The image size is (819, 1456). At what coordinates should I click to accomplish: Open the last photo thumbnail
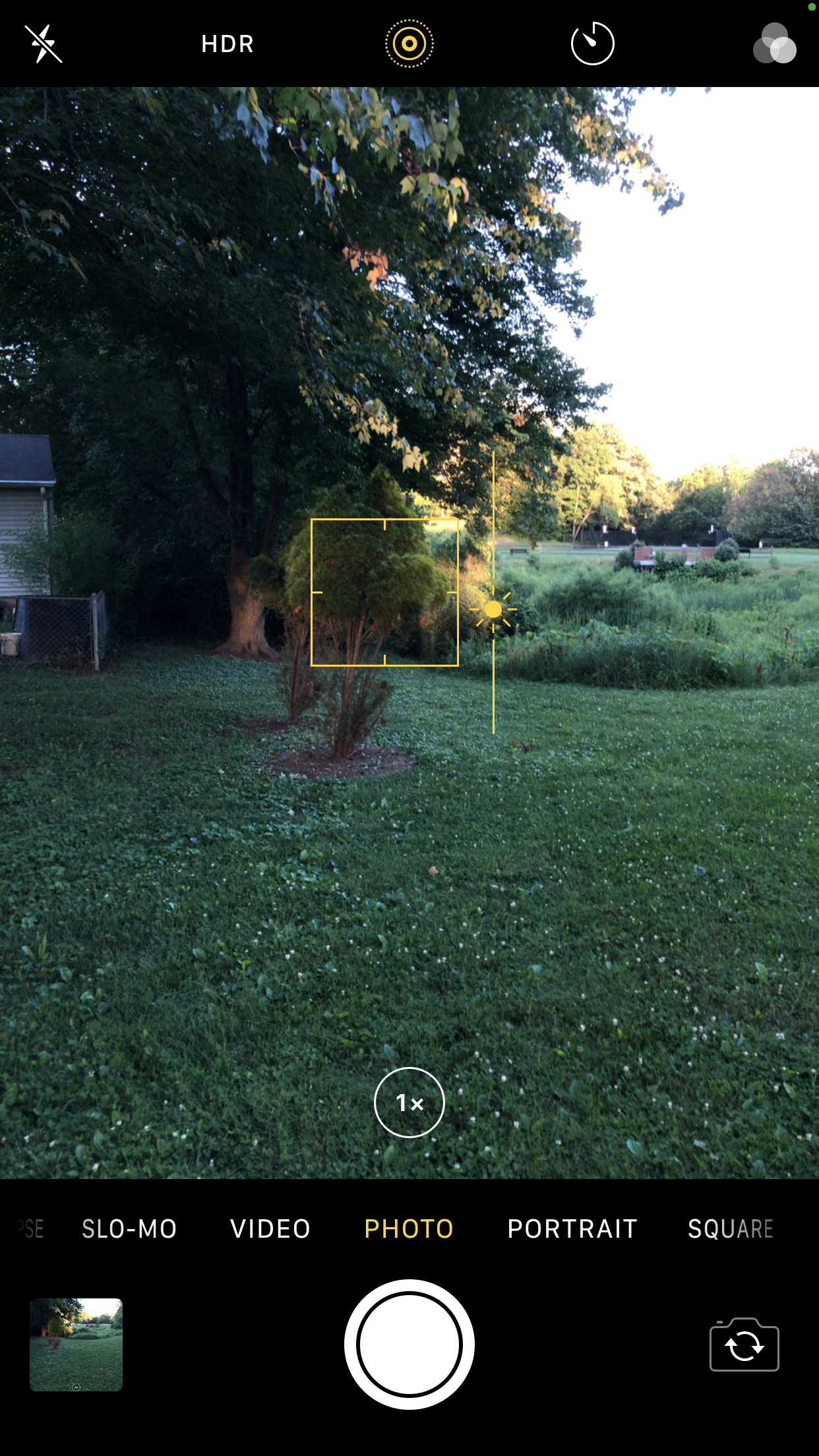(x=76, y=1345)
